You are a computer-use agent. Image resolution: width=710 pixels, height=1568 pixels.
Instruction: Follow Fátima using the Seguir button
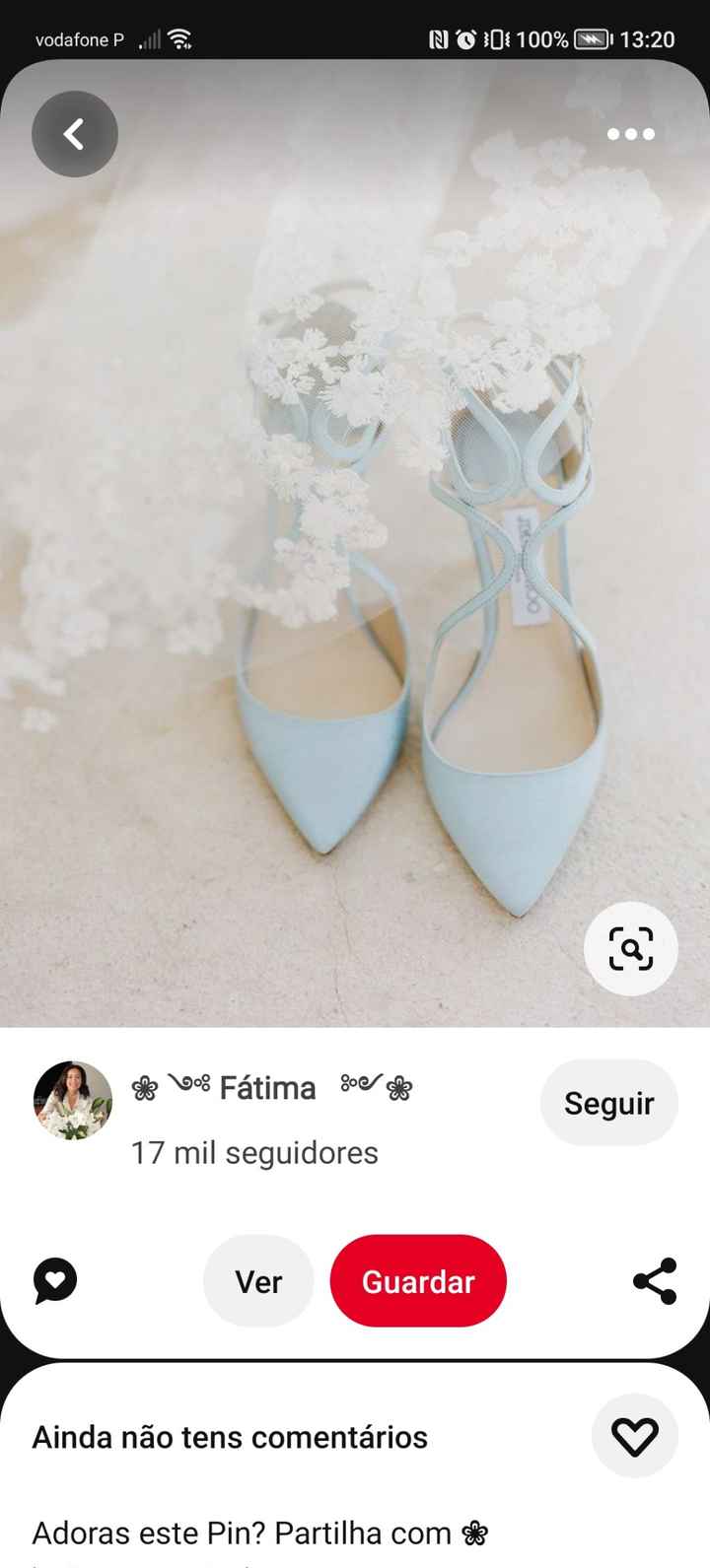[x=608, y=1103]
